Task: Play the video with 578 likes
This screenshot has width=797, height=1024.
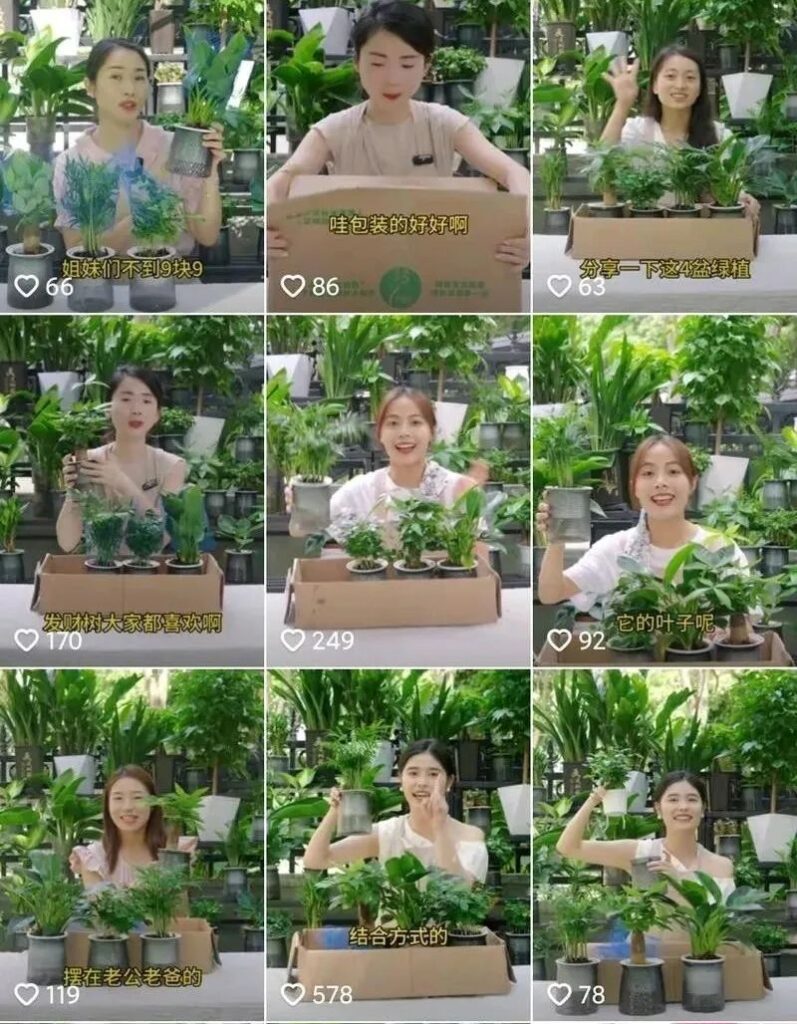Action: tap(398, 845)
